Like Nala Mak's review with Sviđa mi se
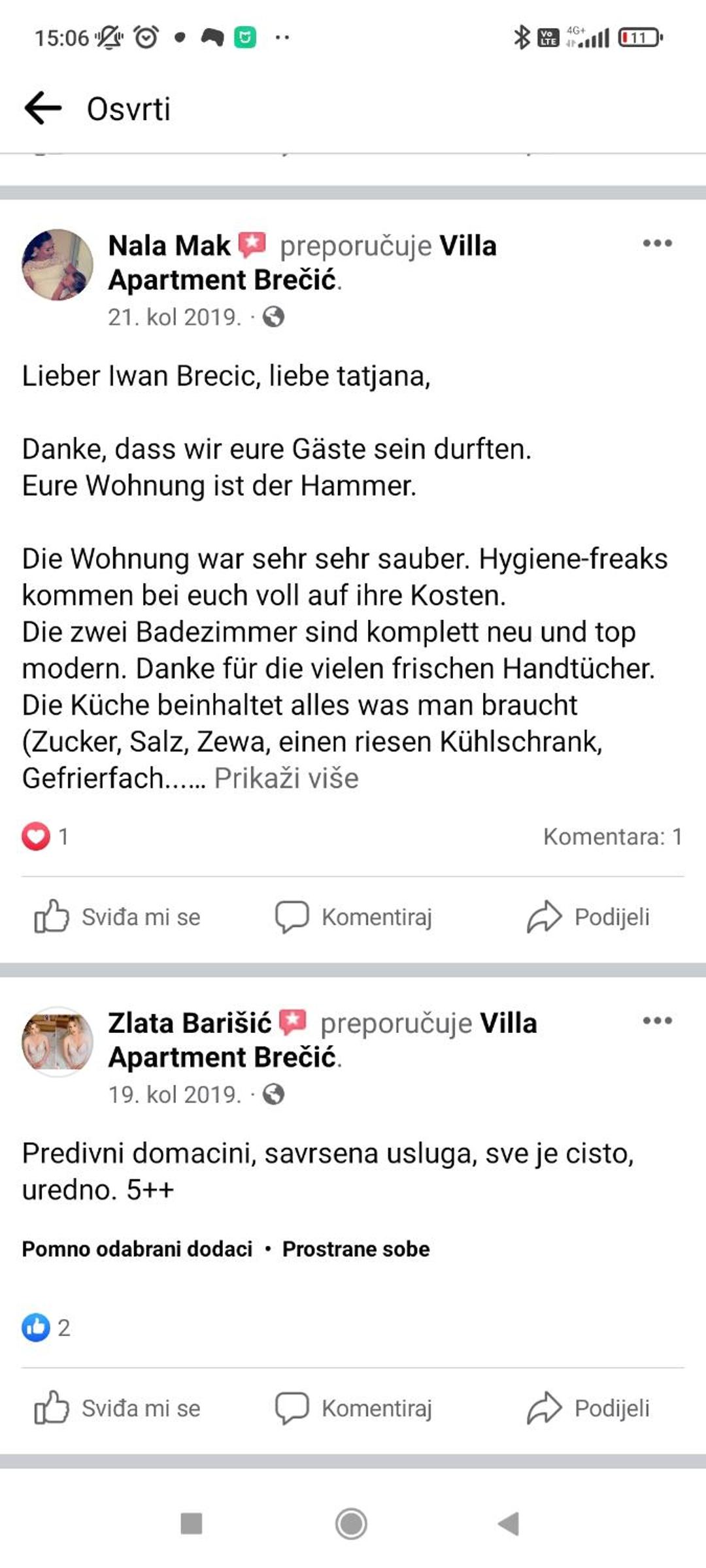 click(x=118, y=917)
